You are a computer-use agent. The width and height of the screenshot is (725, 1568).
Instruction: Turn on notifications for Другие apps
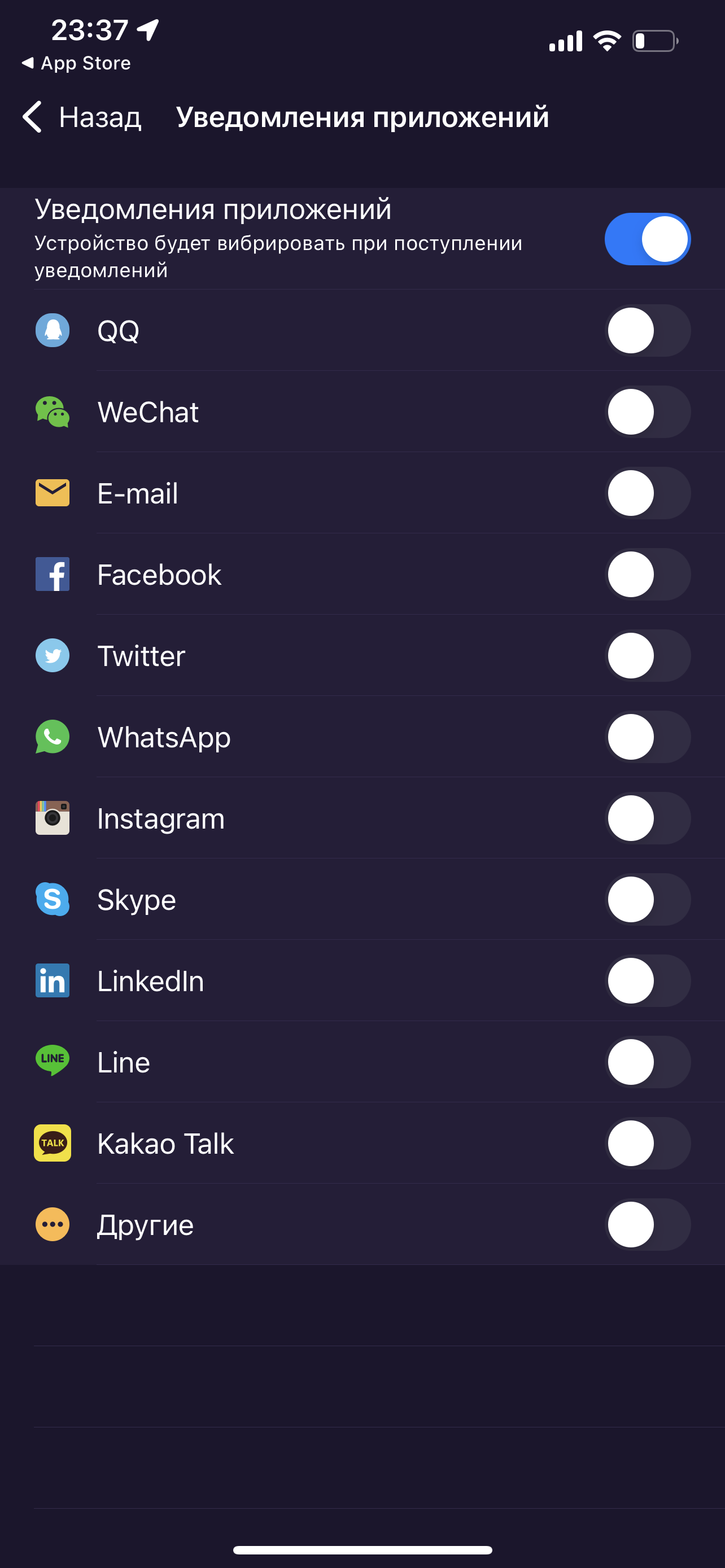pyautogui.click(x=647, y=1225)
